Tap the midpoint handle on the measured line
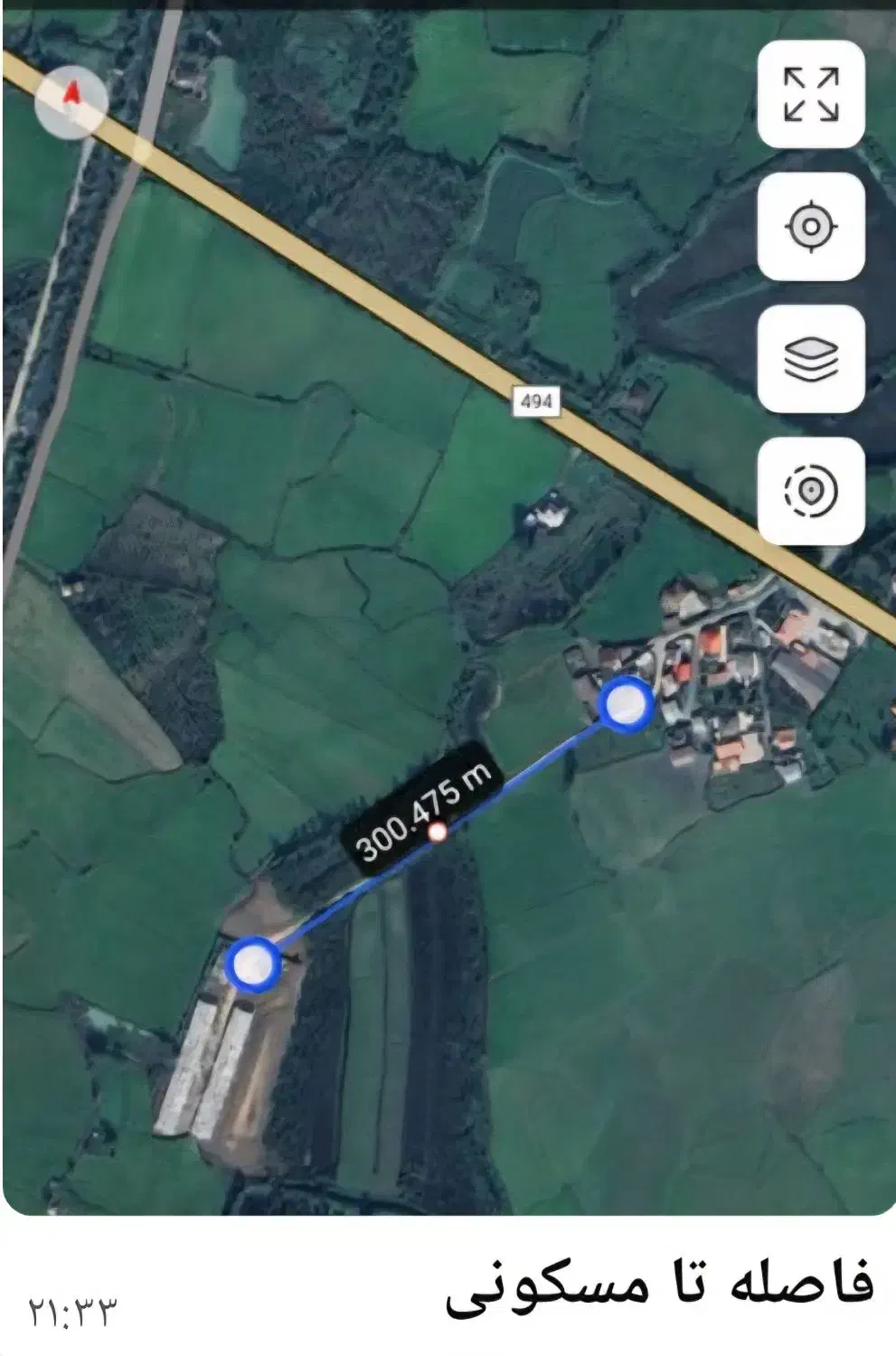 click(x=438, y=832)
